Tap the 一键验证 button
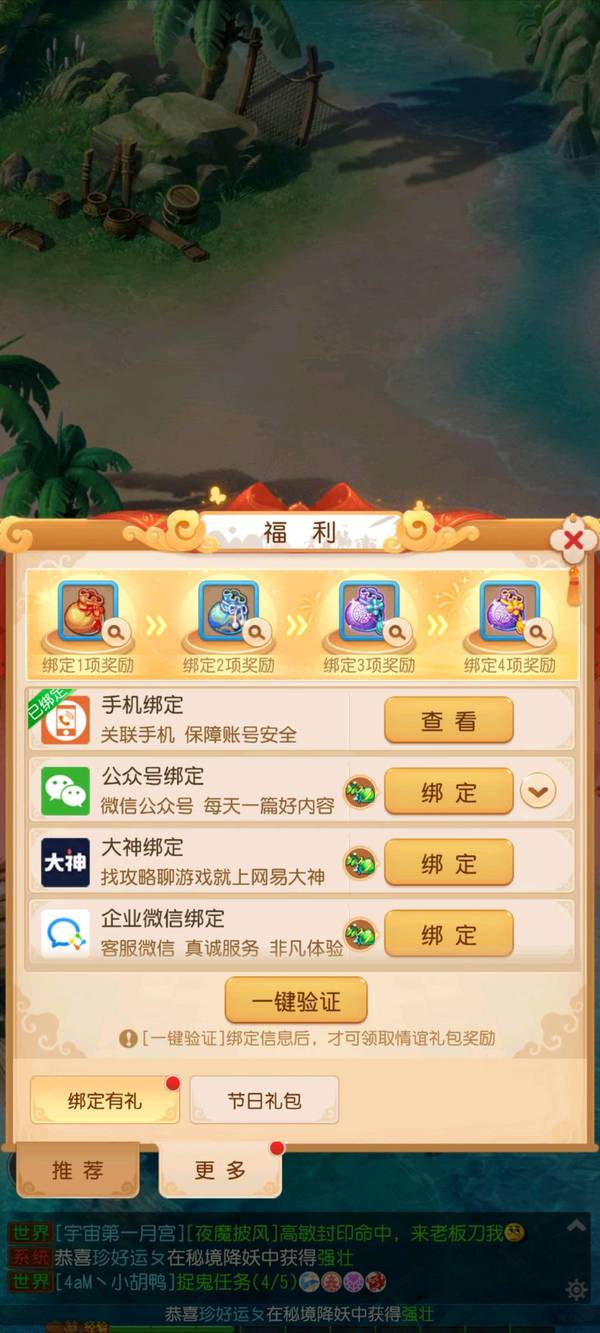 pos(296,1002)
